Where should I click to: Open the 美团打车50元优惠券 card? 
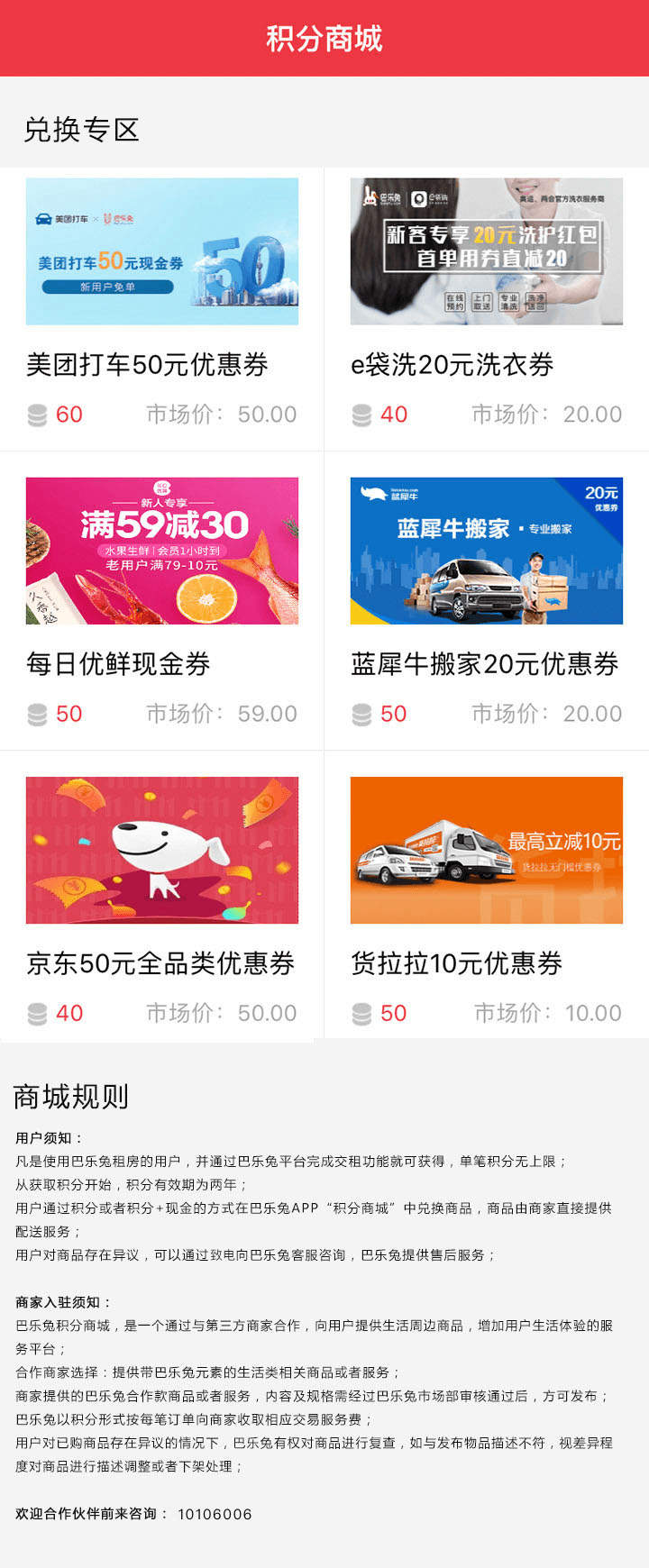point(162,306)
